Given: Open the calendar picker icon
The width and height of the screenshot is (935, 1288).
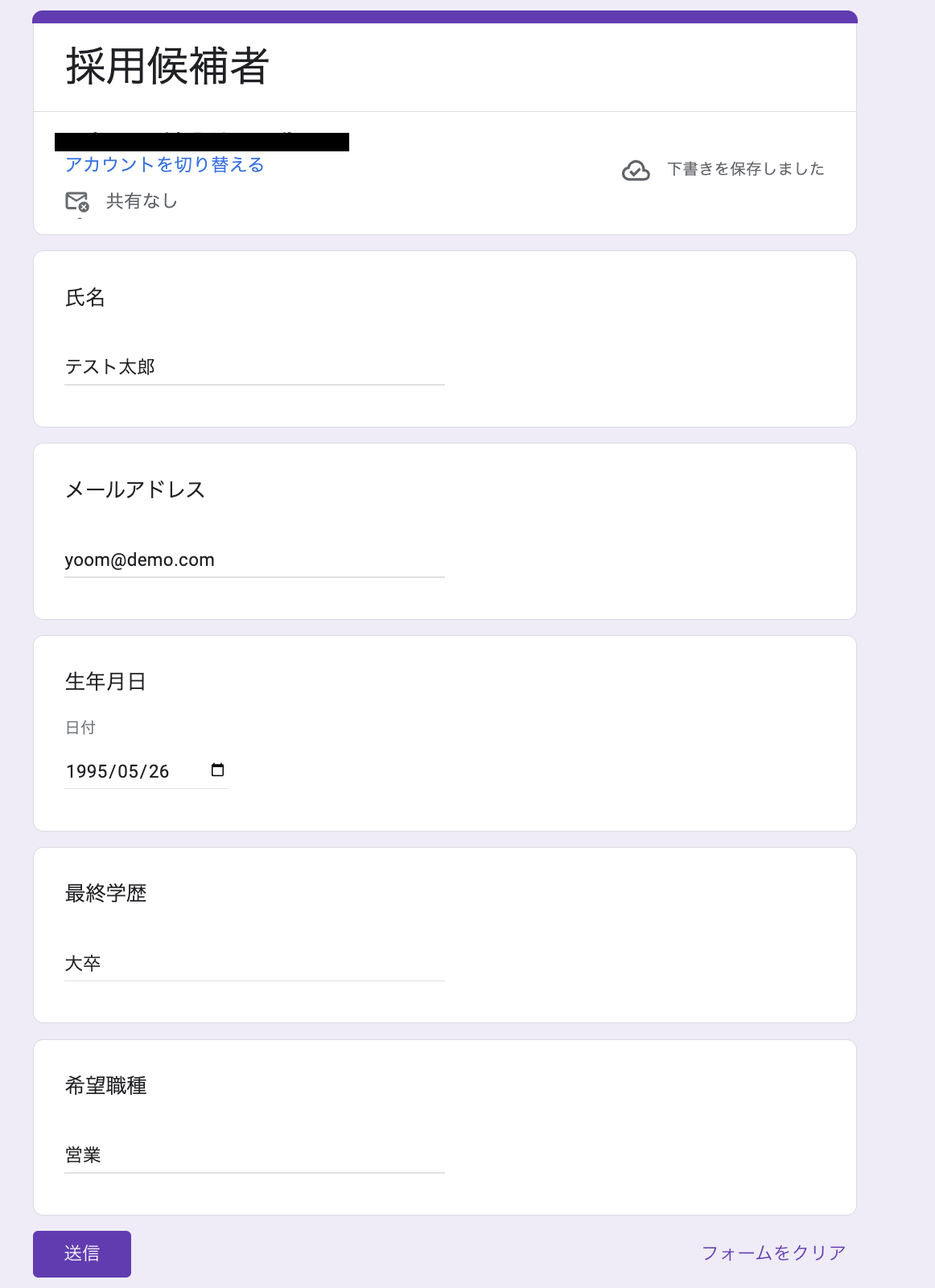Looking at the screenshot, I should (217, 770).
